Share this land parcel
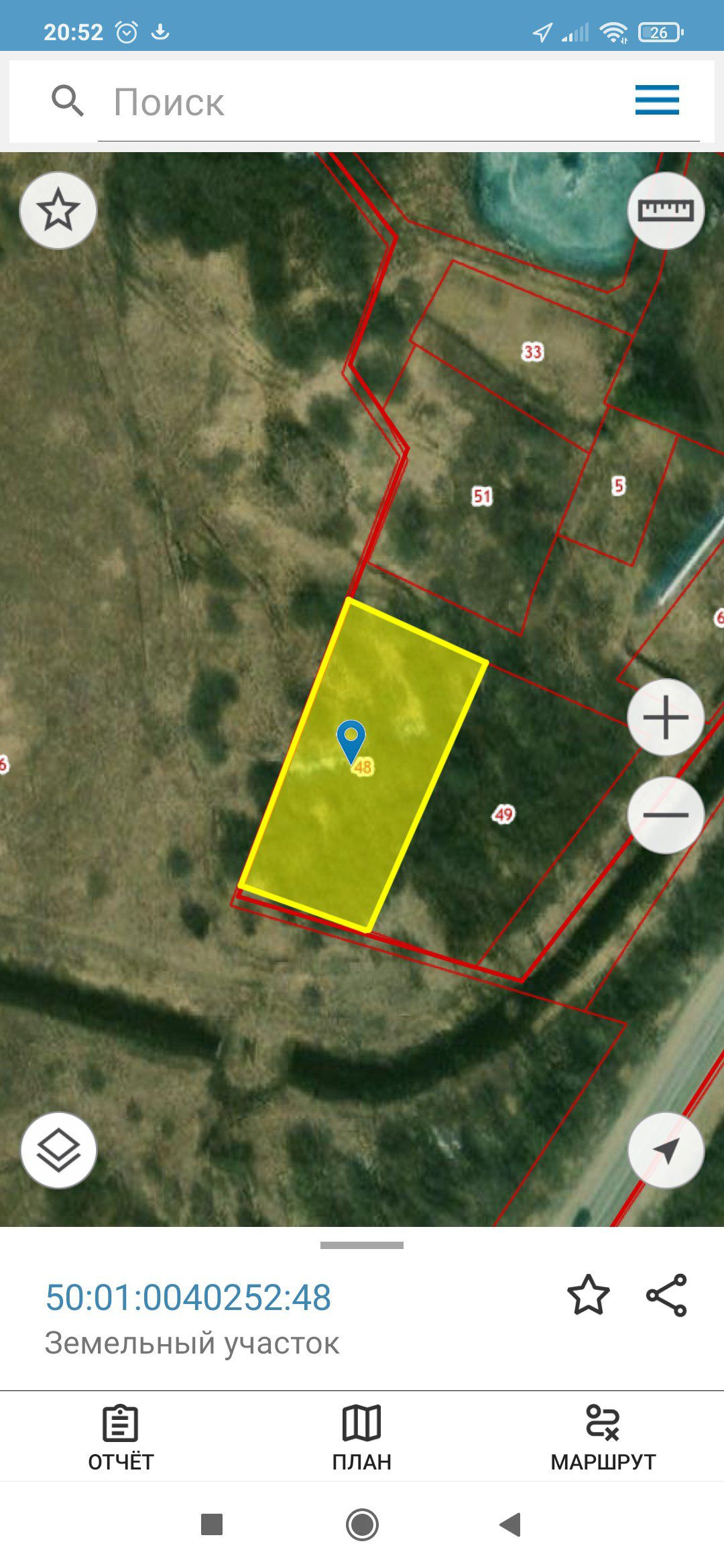Screen dimensions: 724x1568 point(666,1295)
